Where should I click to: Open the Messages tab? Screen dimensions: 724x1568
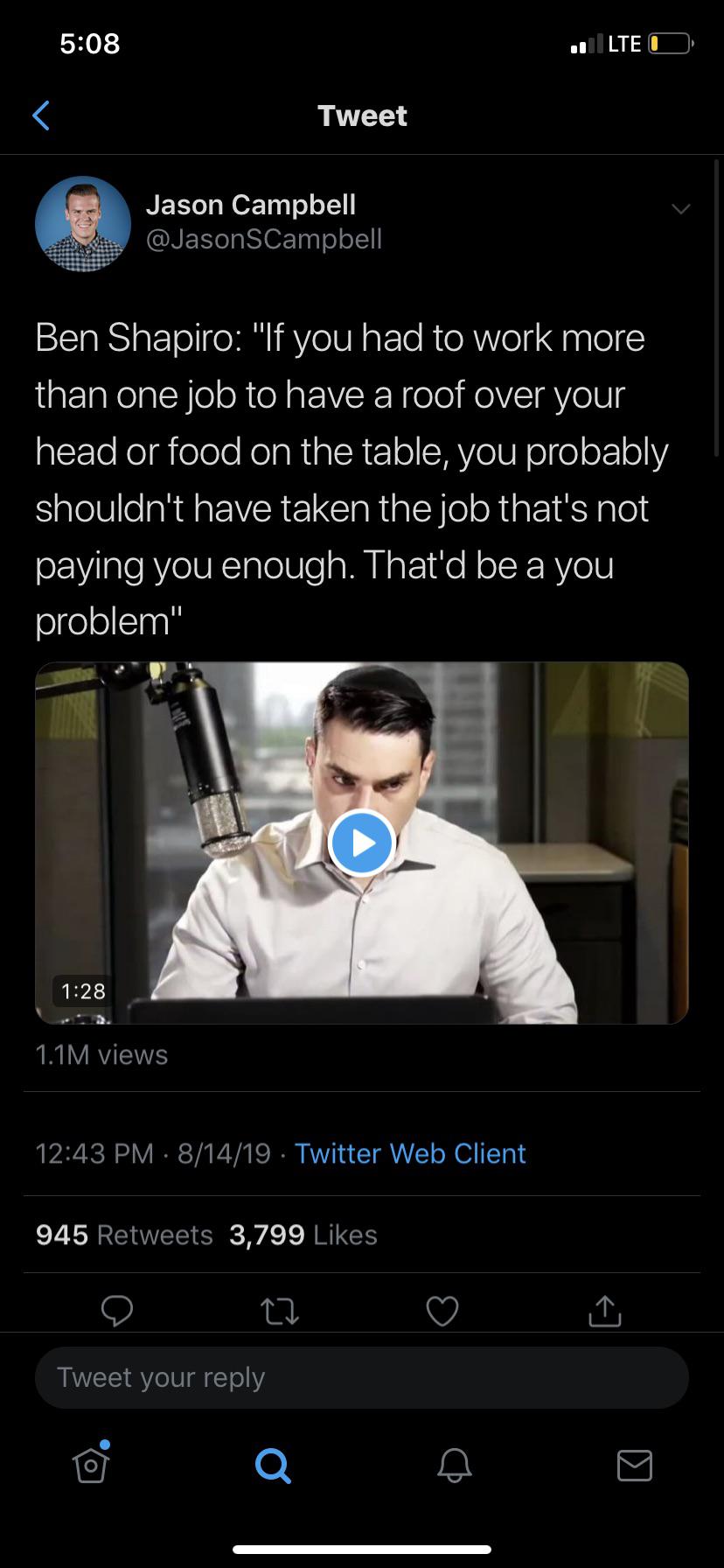634,1464
